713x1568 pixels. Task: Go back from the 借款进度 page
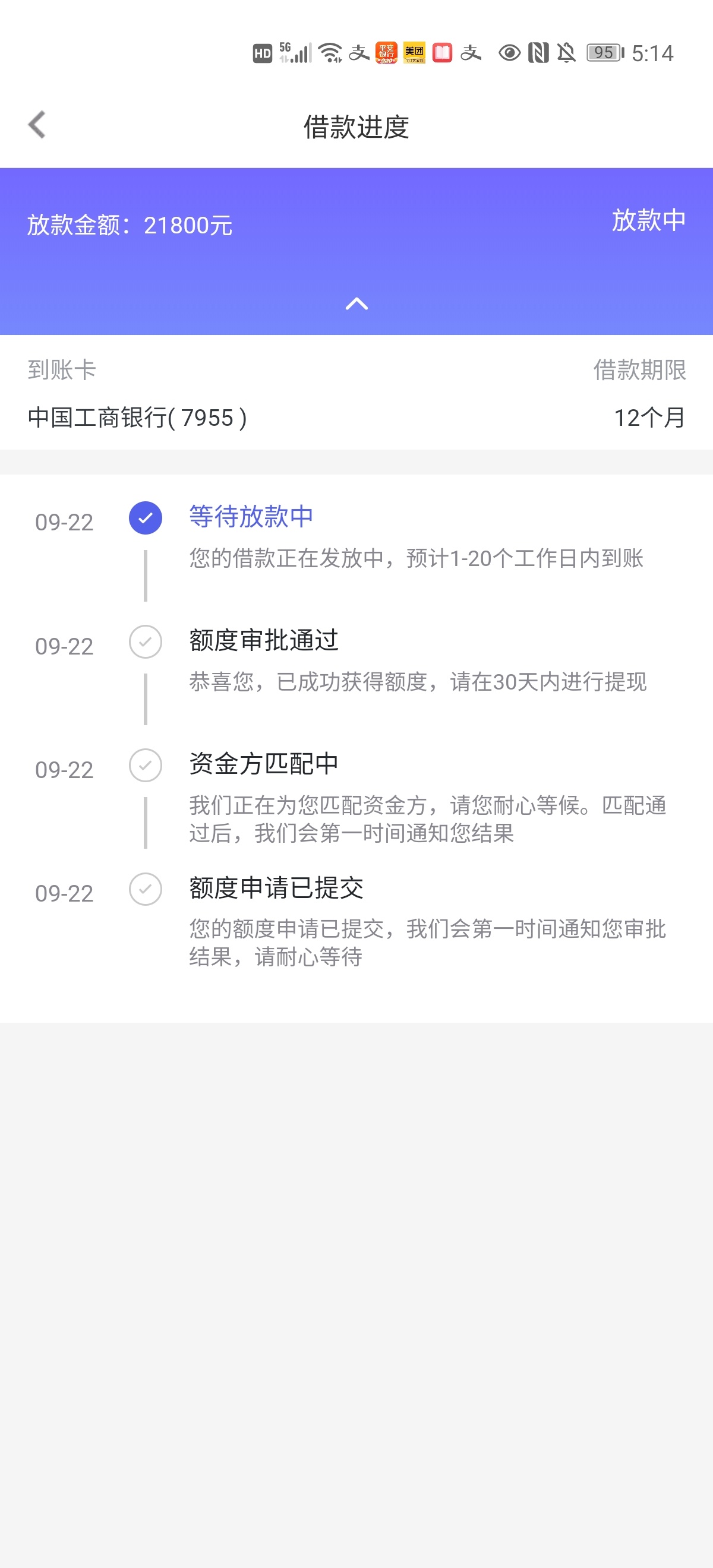37,125
